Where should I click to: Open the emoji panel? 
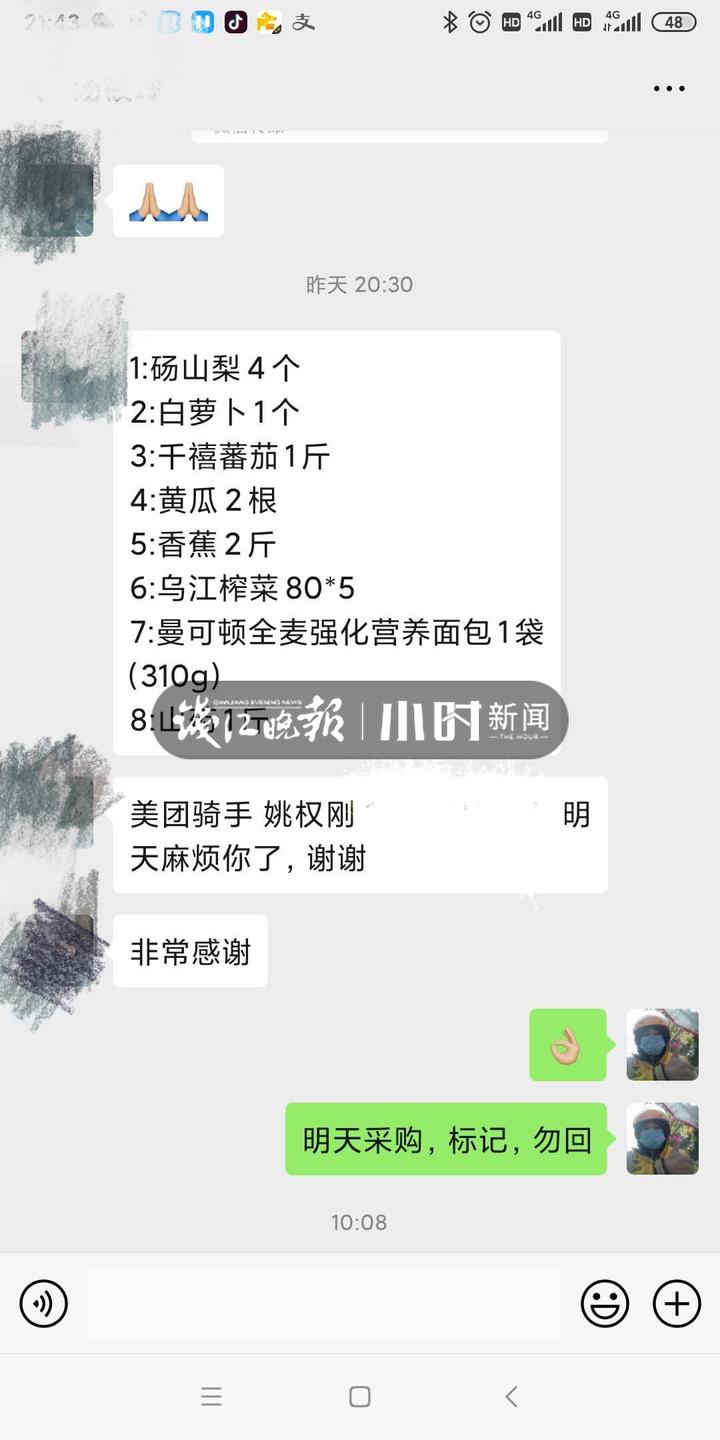coord(605,1304)
